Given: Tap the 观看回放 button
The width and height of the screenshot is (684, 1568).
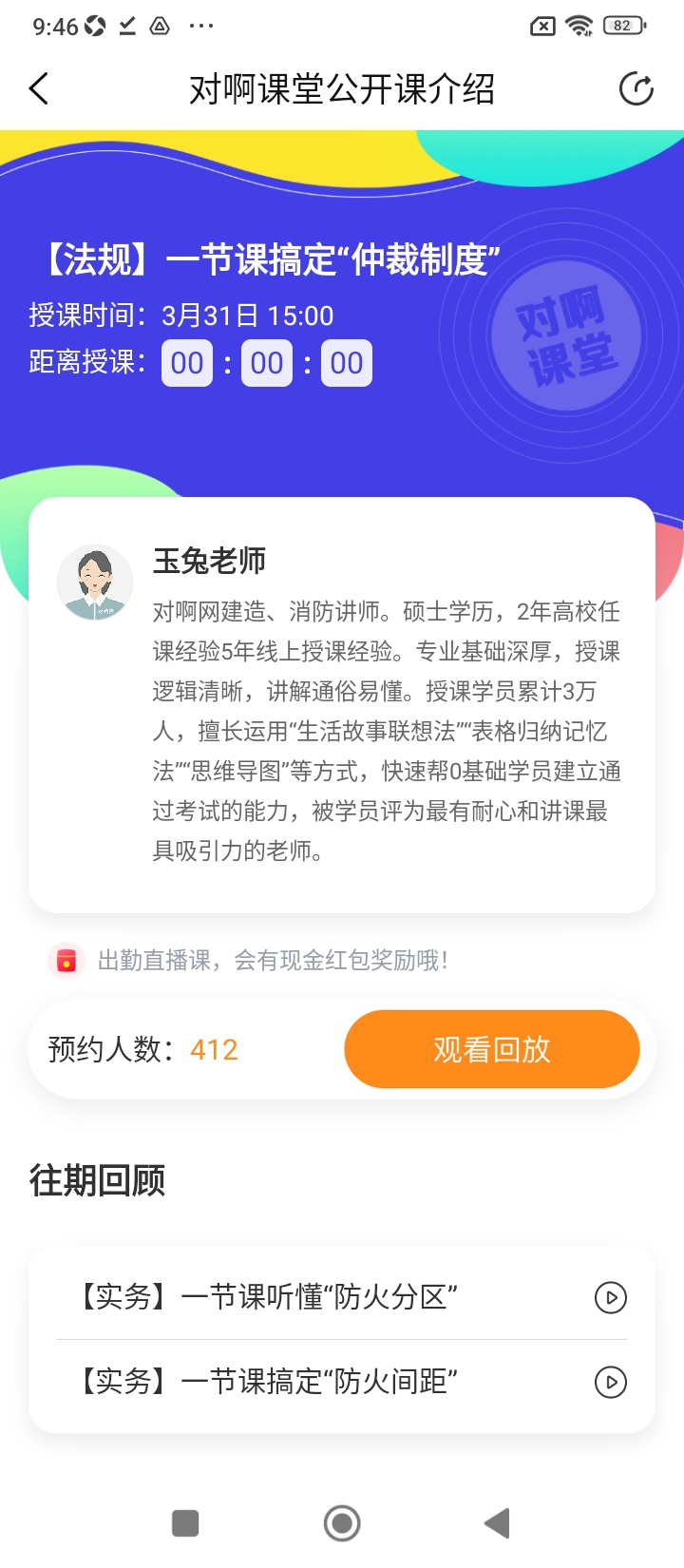Looking at the screenshot, I should [x=491, y=1049].
